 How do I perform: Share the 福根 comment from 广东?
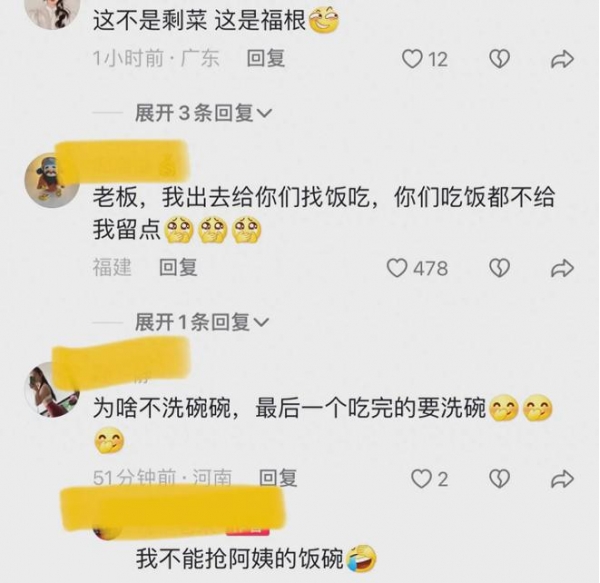563,59
